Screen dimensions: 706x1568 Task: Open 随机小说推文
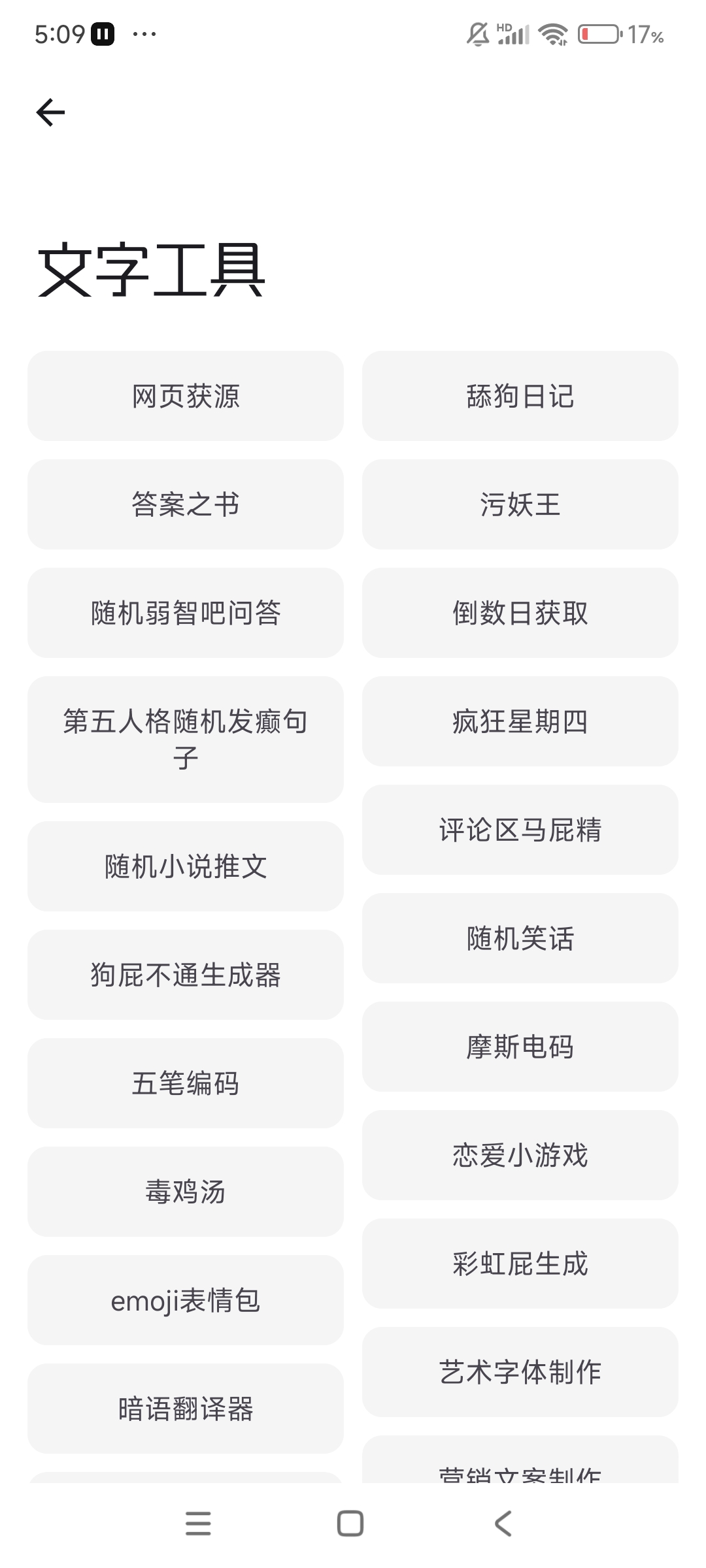[x=186, y=866]
